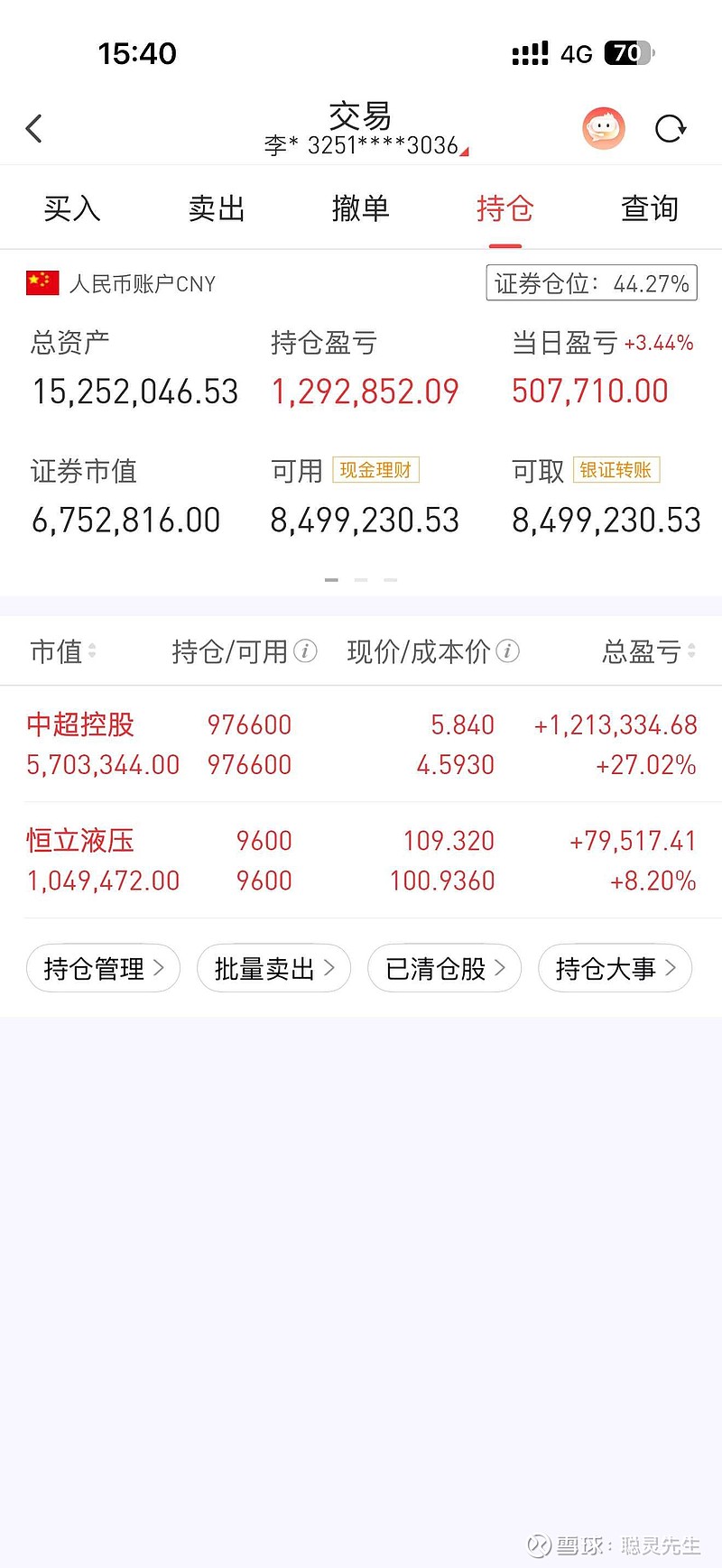722x1568 pixels.
Task: Open the customer service avatar icon
Action: (604, 129)
